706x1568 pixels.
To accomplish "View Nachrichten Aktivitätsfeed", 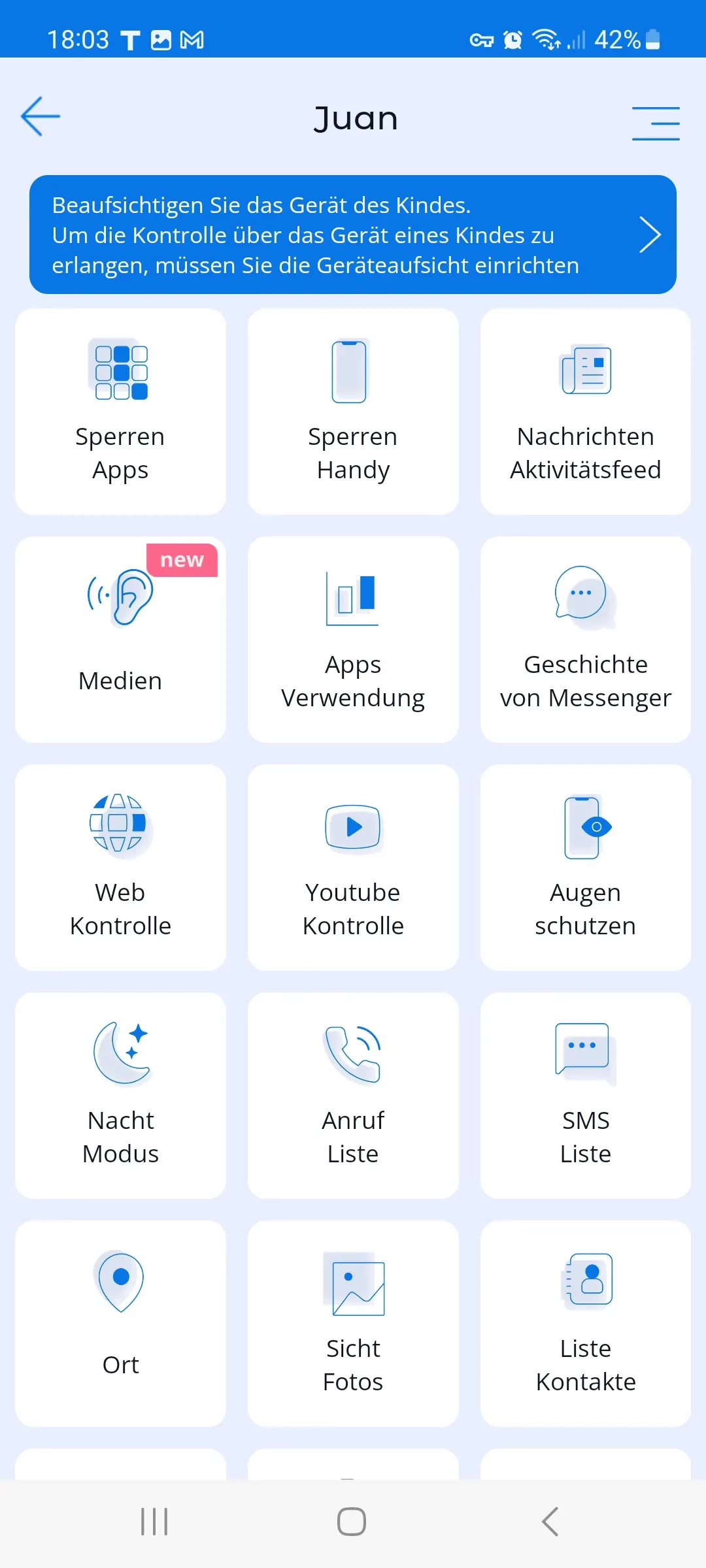I will tap(585, 412).
